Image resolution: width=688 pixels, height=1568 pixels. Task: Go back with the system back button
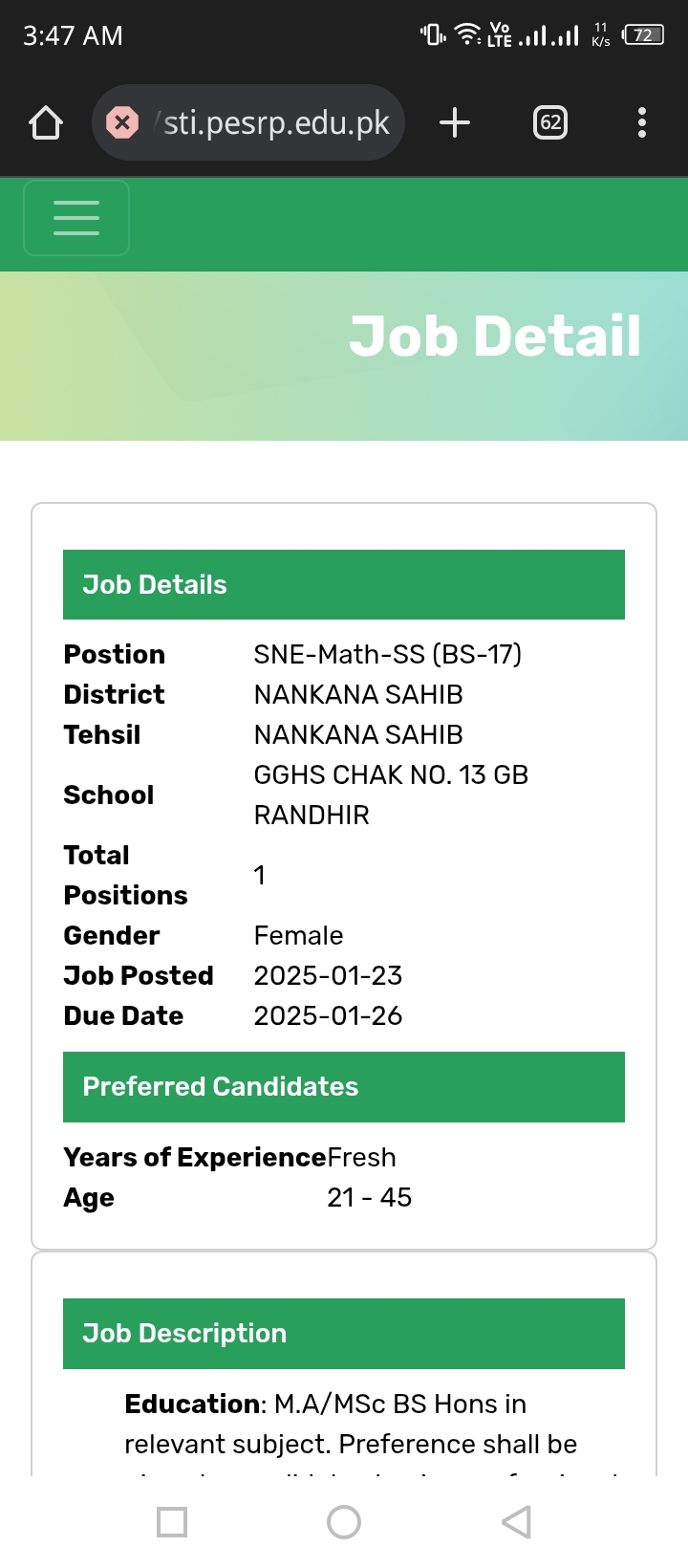click(516, 1522)
